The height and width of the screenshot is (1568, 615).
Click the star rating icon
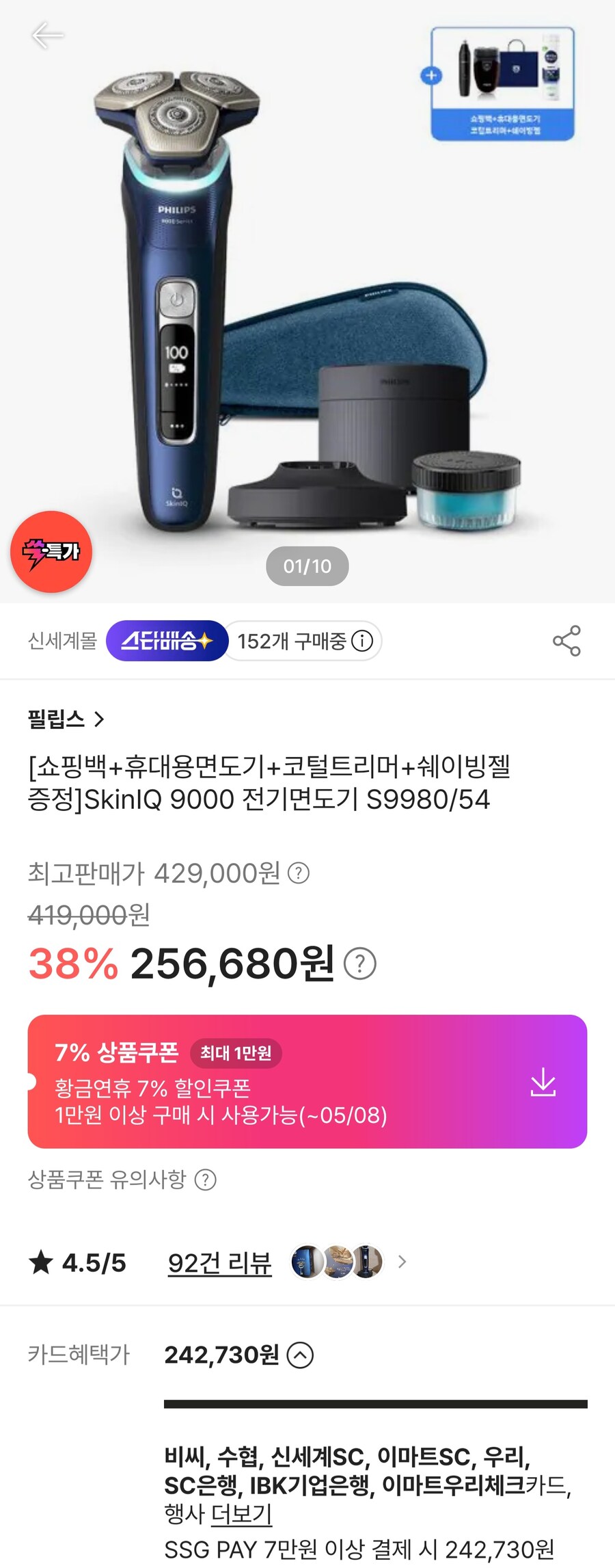coord(42,1262)
